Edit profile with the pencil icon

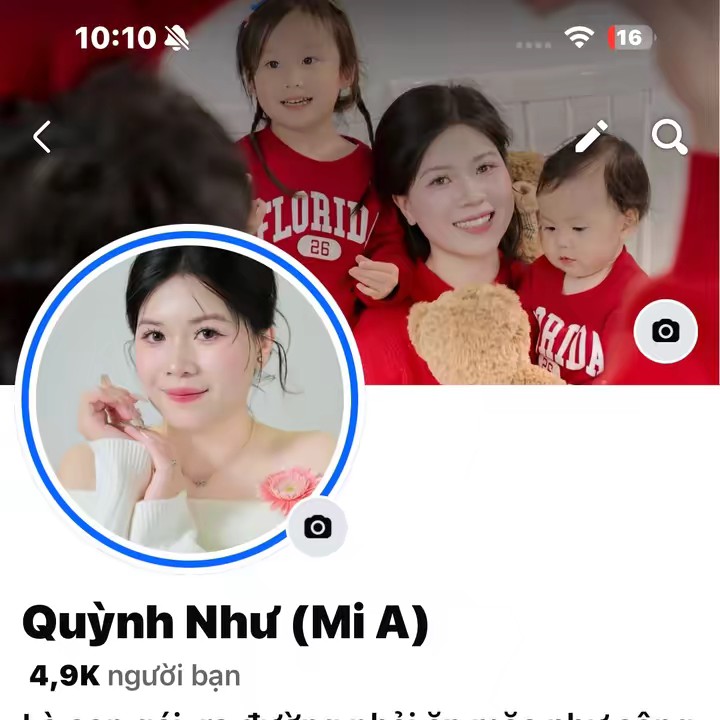click(x=591, y=136)
